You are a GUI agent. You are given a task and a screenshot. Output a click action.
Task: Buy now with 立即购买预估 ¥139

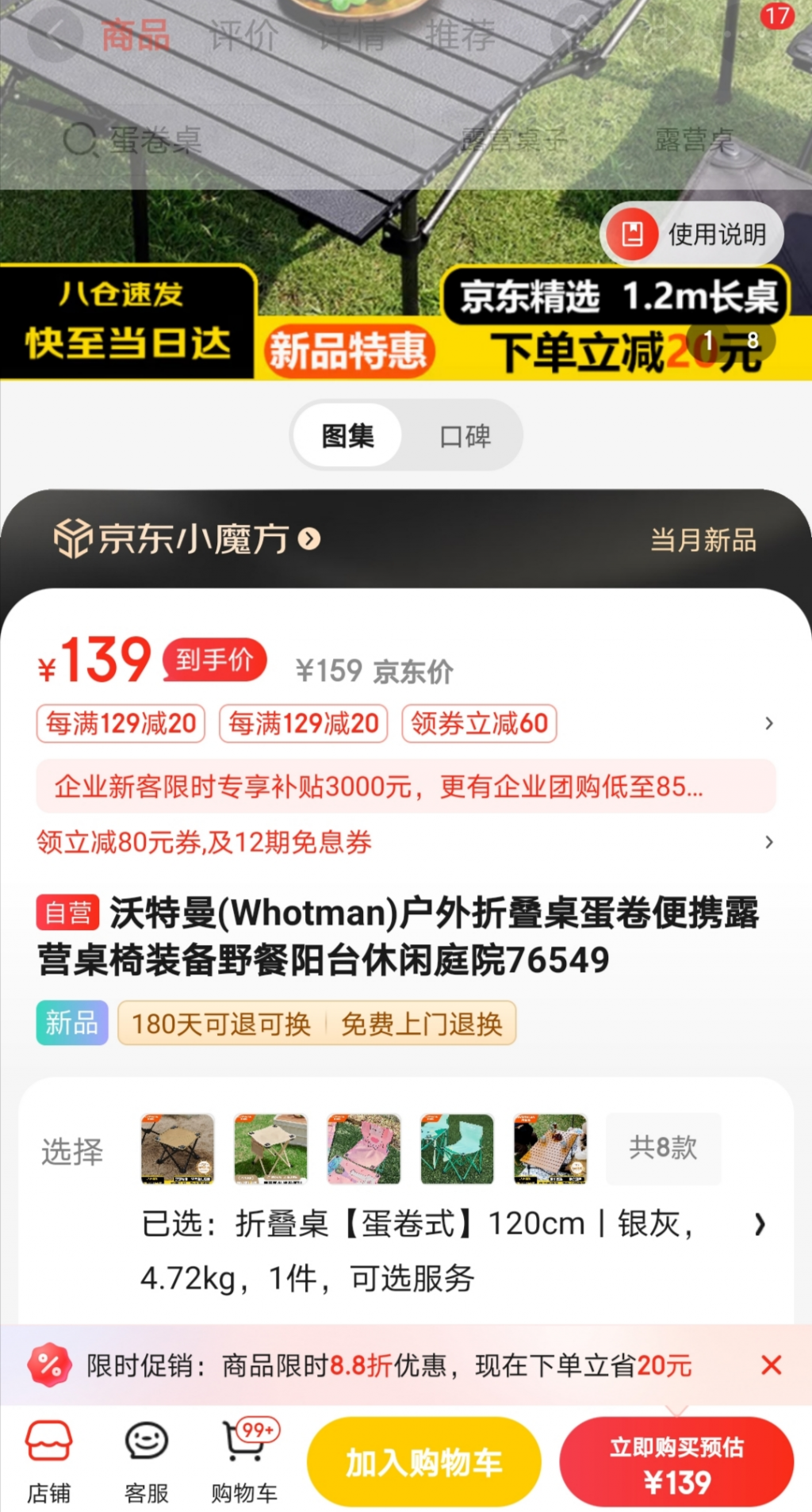676,1463
